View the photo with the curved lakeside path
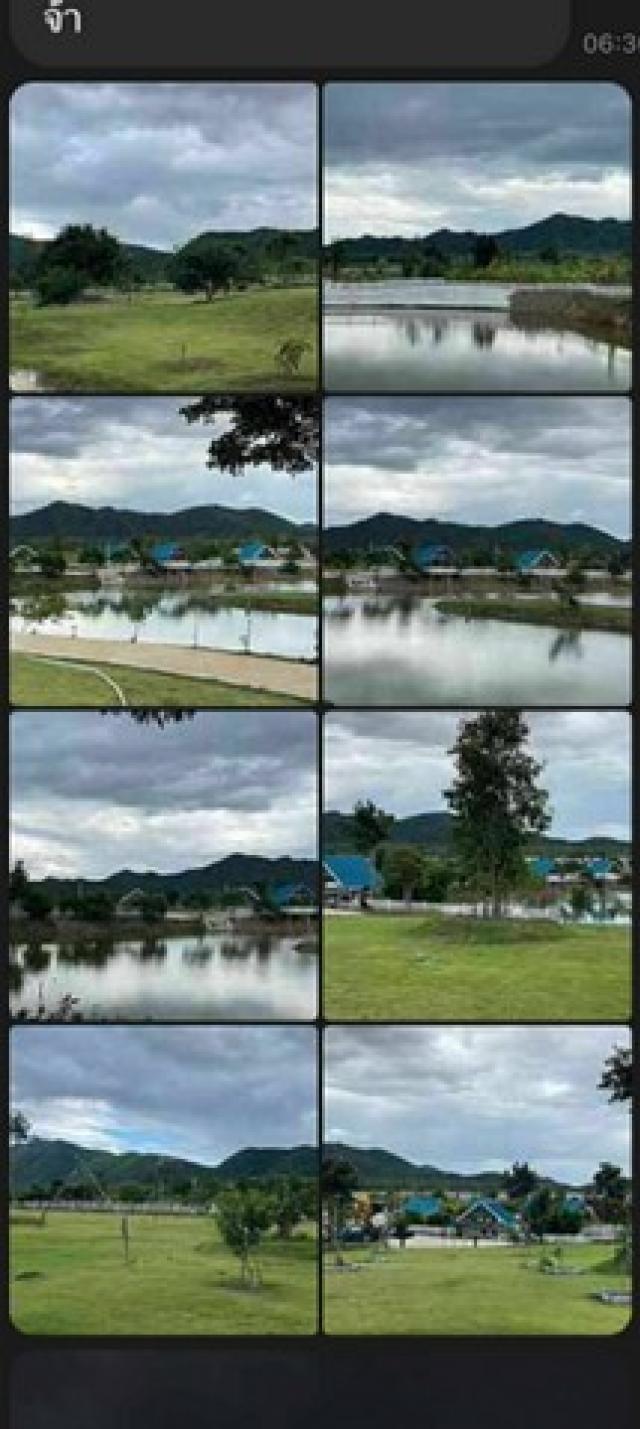This screenshot has height=1429, width=640. point(164,551)
